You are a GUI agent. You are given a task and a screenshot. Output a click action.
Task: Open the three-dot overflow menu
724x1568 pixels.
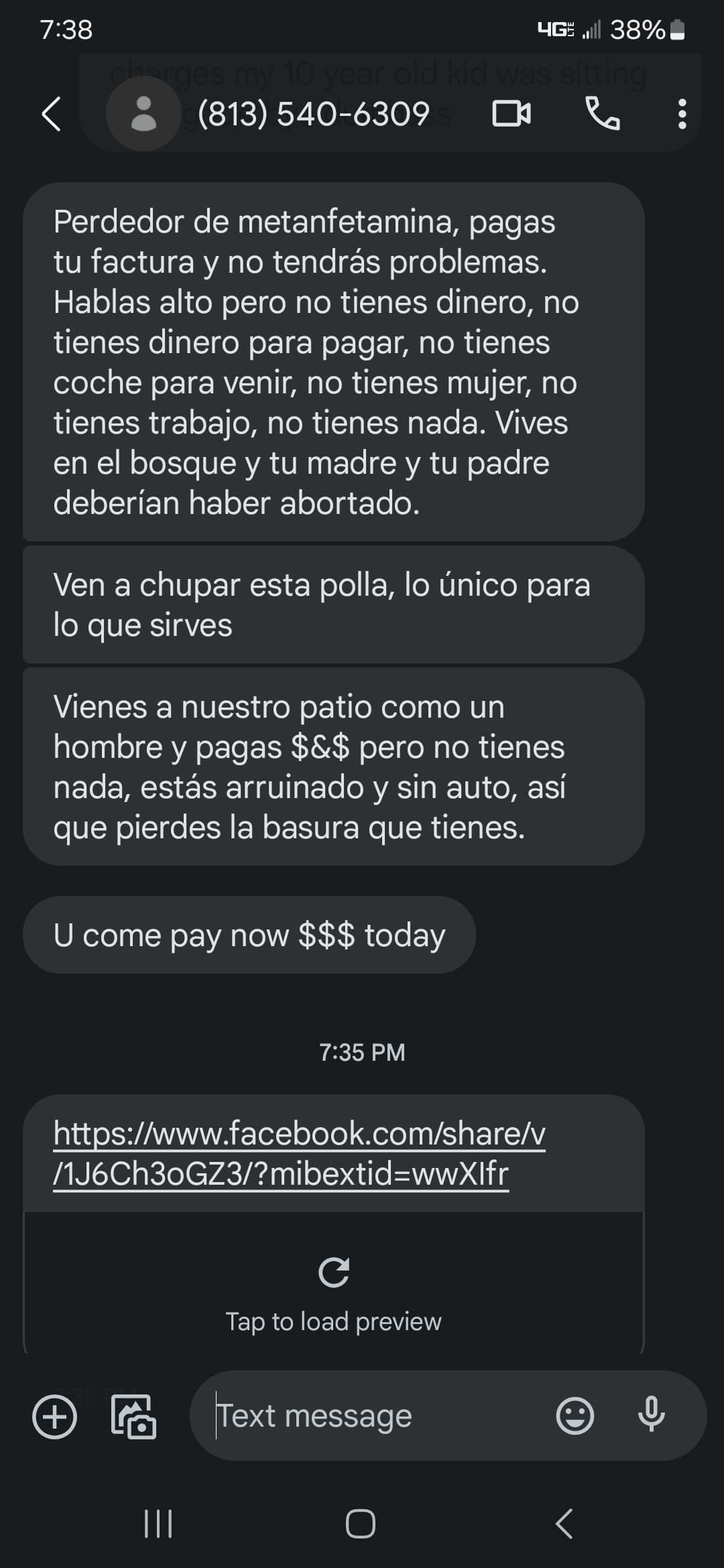(x=682, y=114)
